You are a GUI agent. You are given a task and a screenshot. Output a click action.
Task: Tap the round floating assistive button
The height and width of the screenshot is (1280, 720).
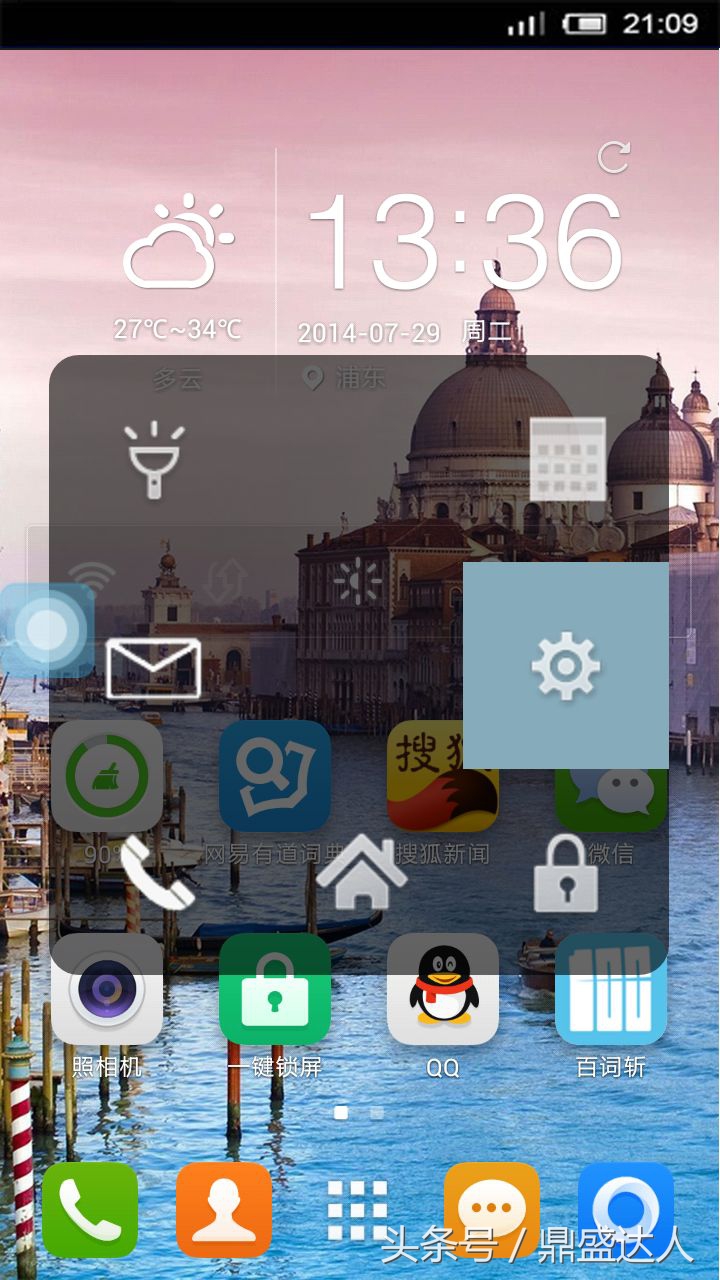[46, 630]
